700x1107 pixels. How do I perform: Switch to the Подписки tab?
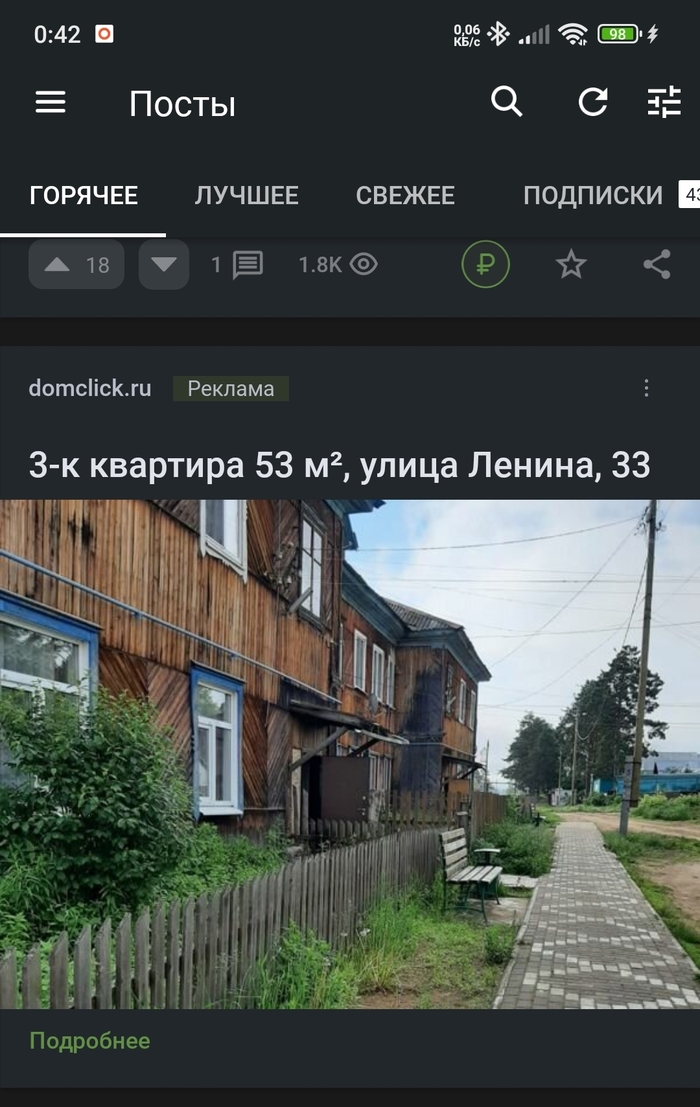(592, 195)
